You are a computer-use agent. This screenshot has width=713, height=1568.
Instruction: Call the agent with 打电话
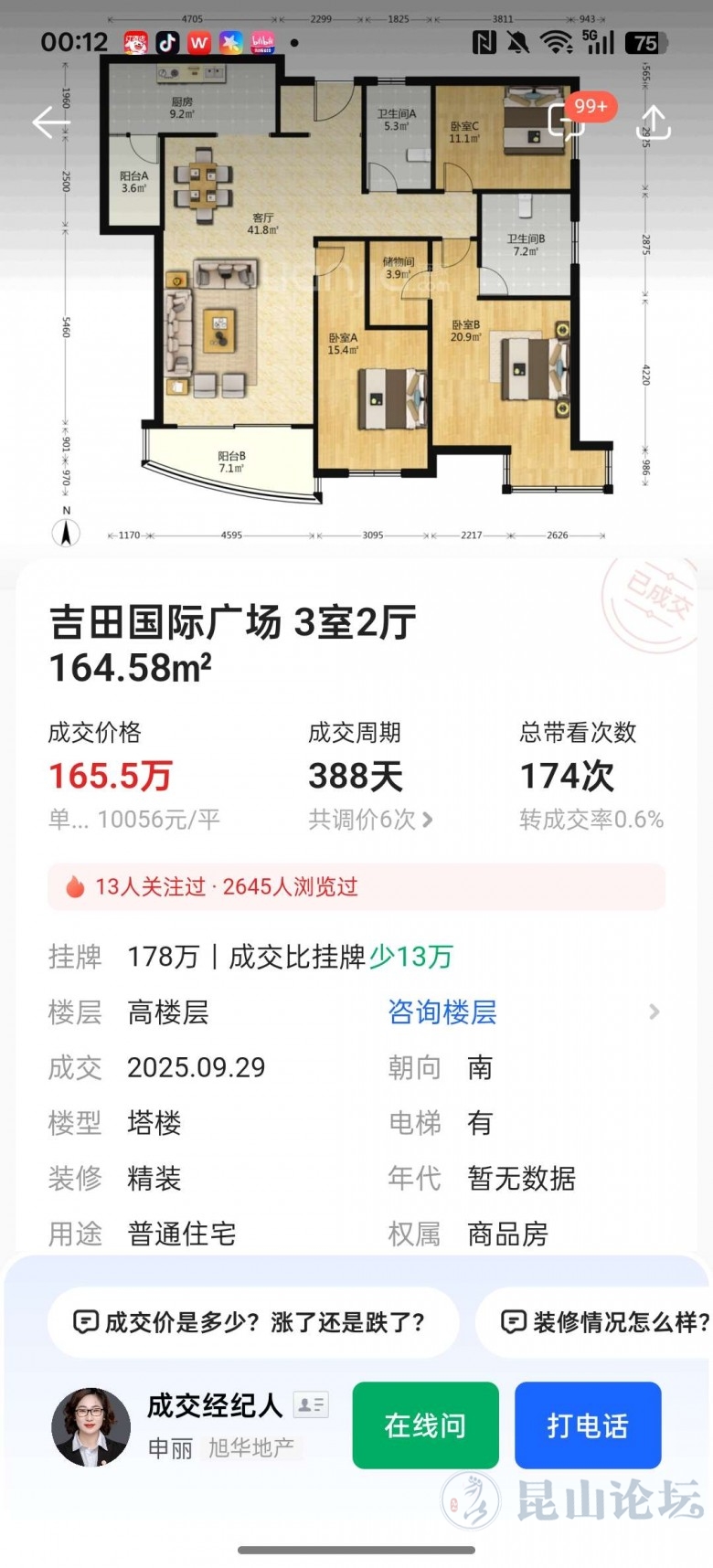pos(587,1425)
